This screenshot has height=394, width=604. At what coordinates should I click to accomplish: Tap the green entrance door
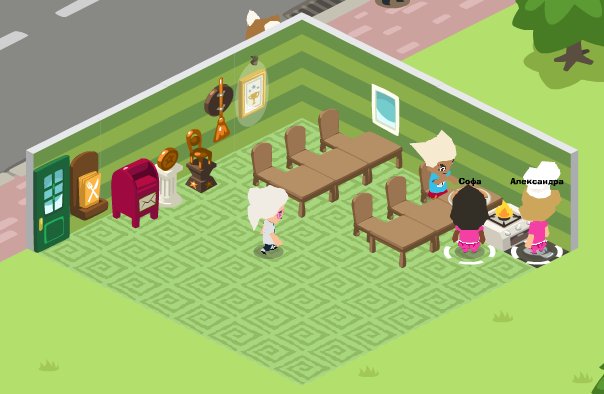click(x=52, y=204)
